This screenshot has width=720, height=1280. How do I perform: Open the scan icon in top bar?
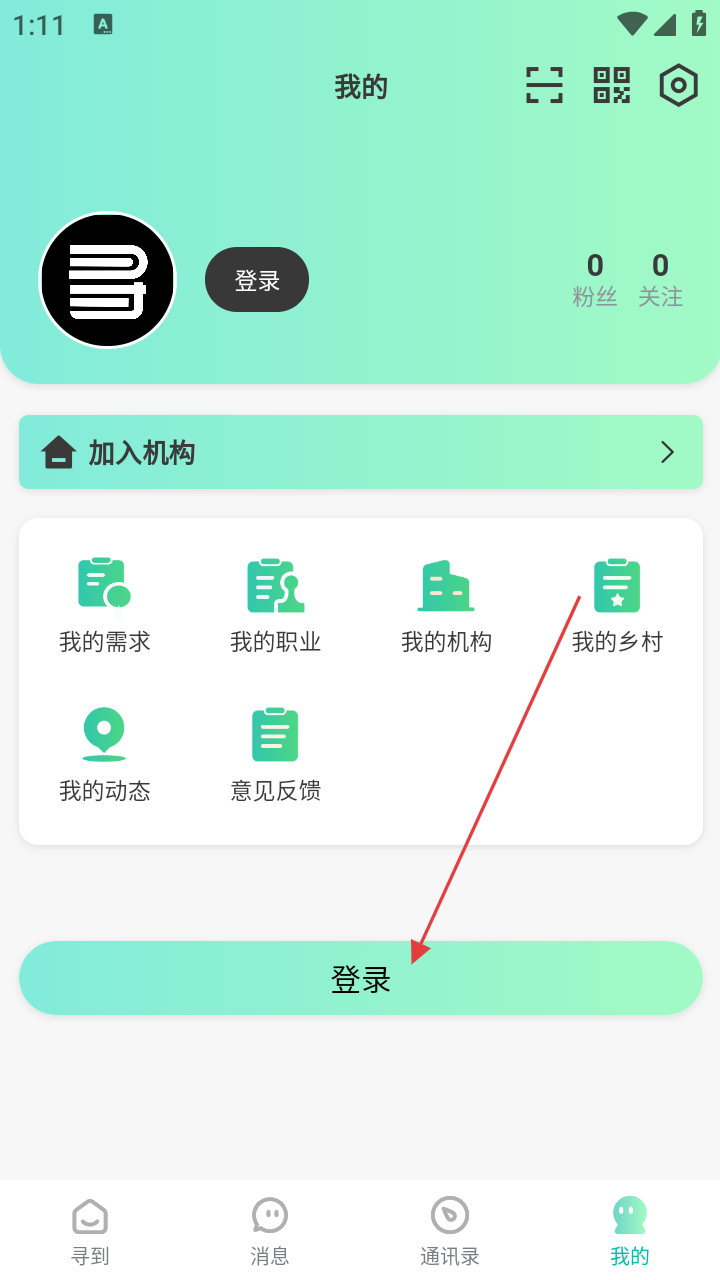[x=544, y=86]
